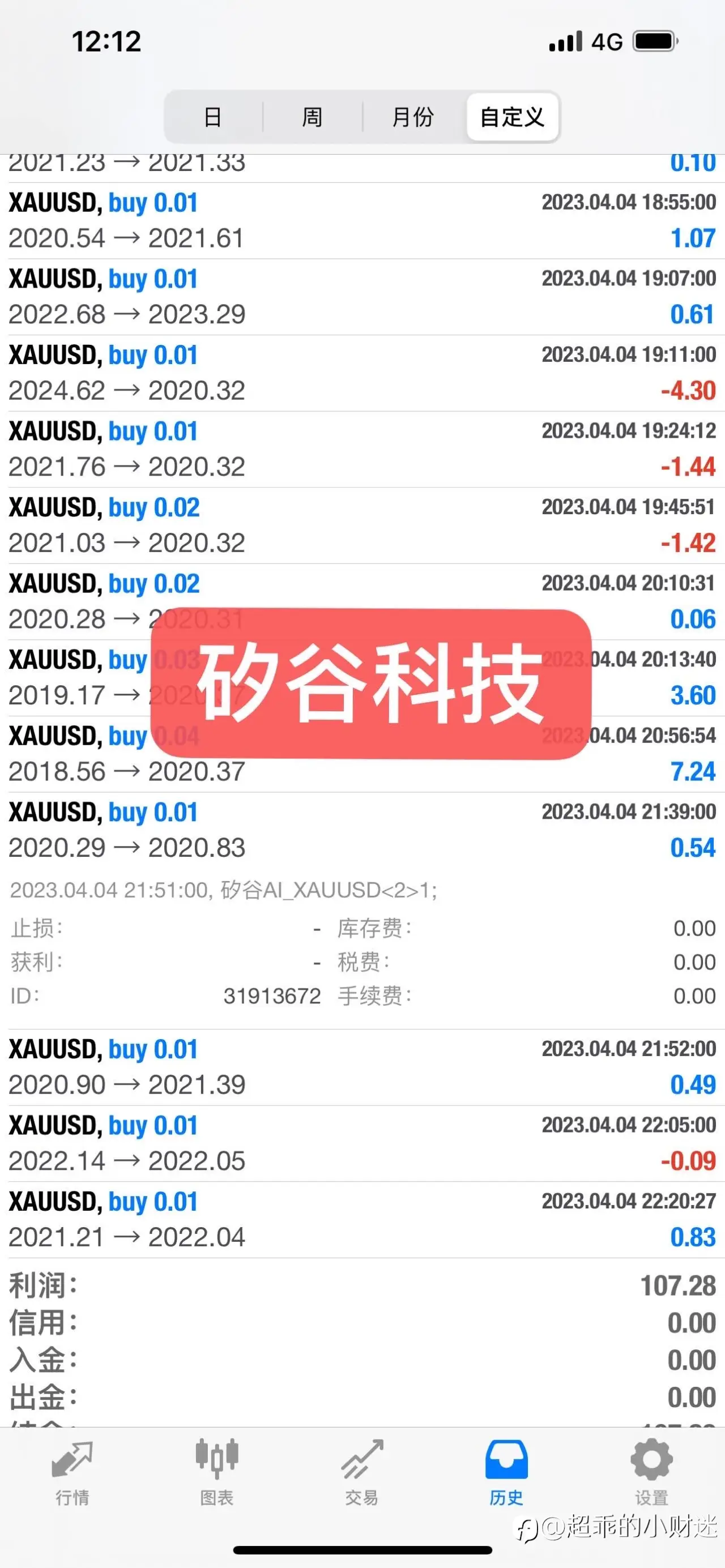
Task: Switch to the 周 period tab
Action: (312, 117)
